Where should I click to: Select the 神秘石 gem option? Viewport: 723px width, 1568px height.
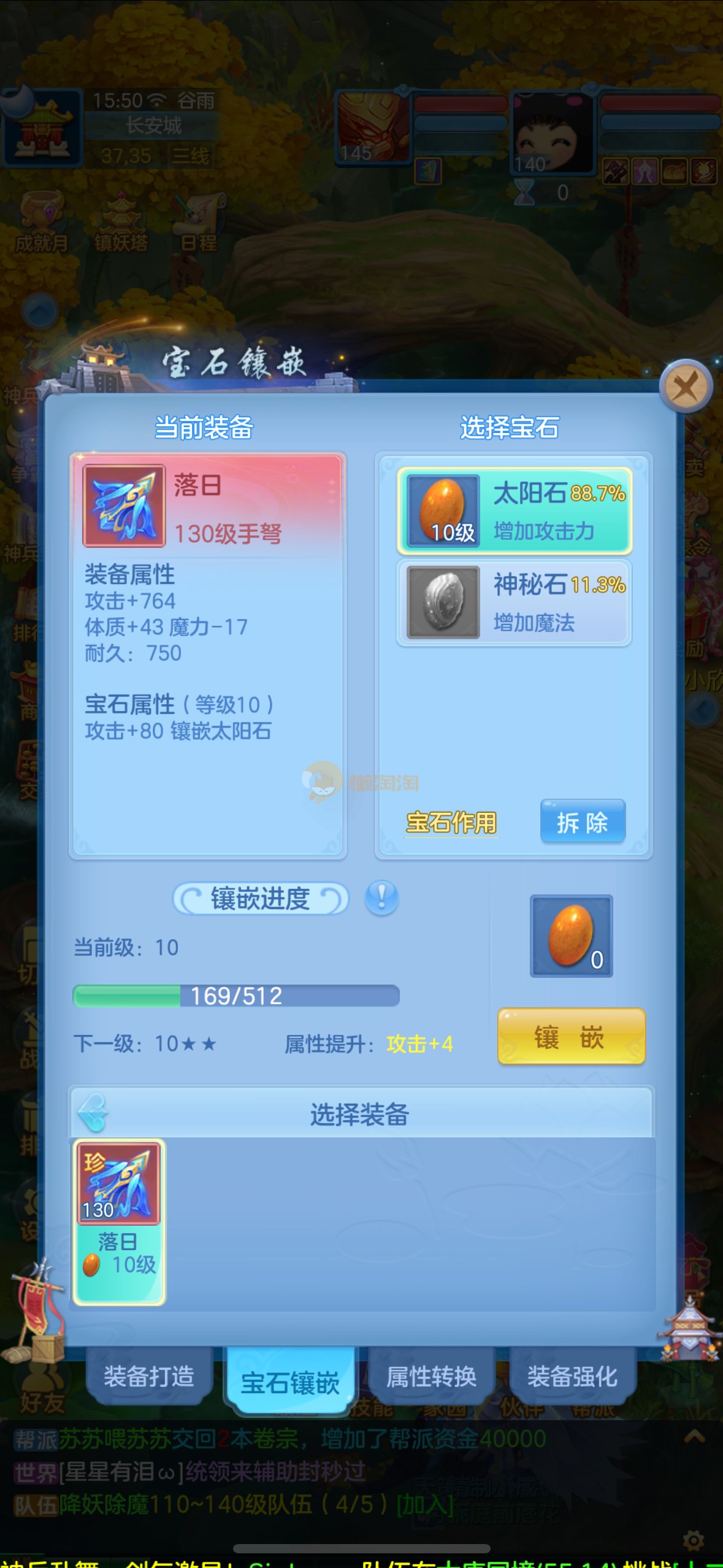tap(514, 602)
